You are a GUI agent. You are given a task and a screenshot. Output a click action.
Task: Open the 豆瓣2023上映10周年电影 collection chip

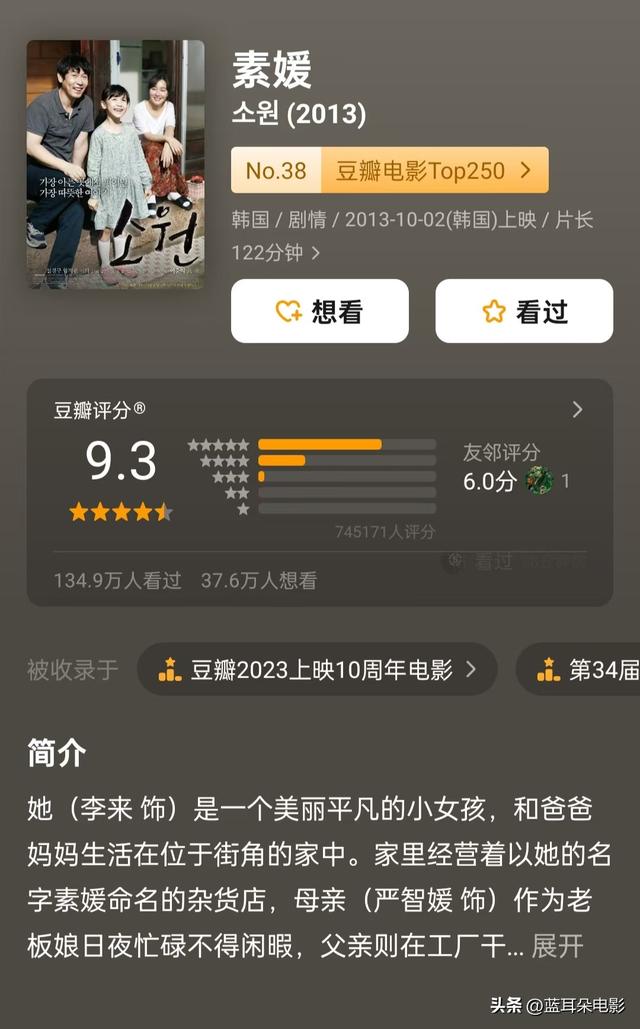point(317,670)
